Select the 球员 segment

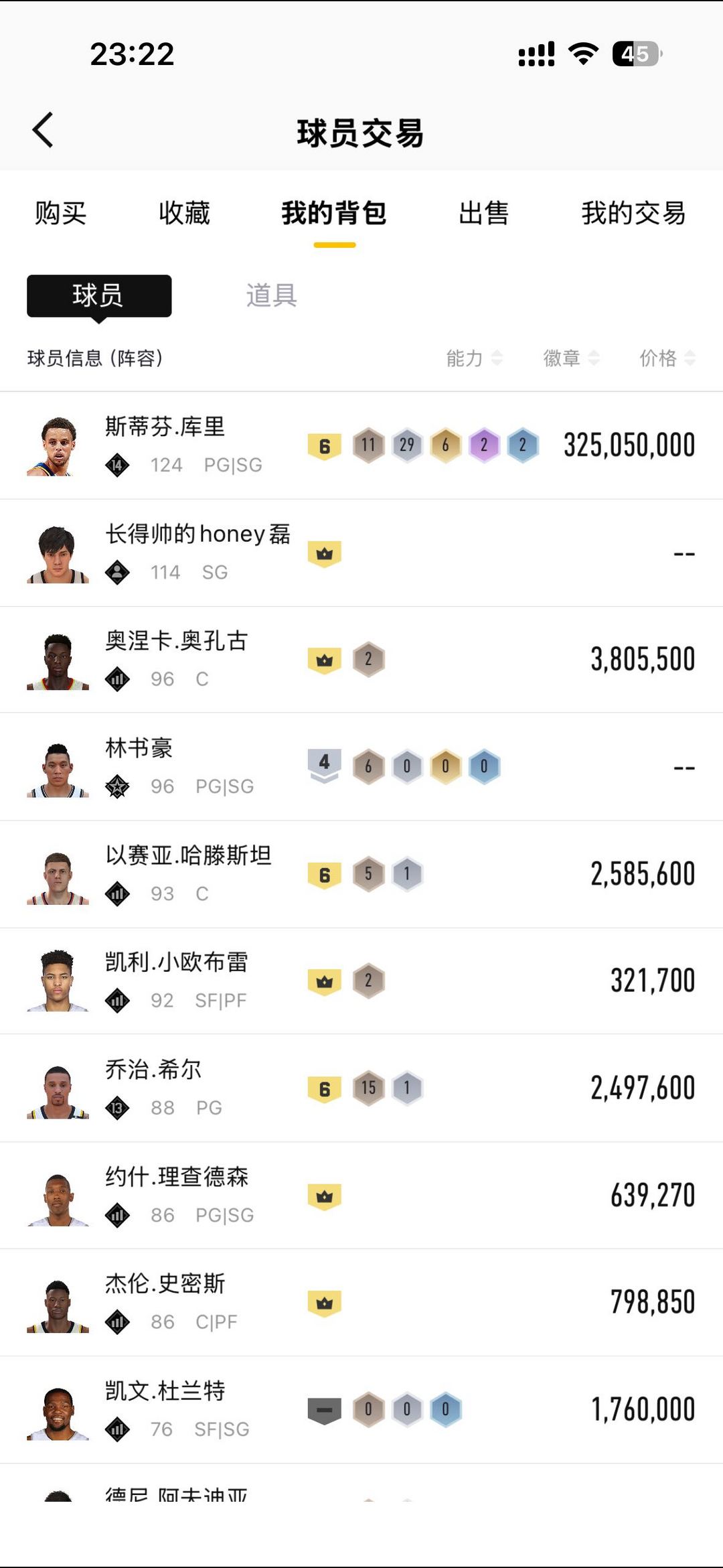pos(99,295)
